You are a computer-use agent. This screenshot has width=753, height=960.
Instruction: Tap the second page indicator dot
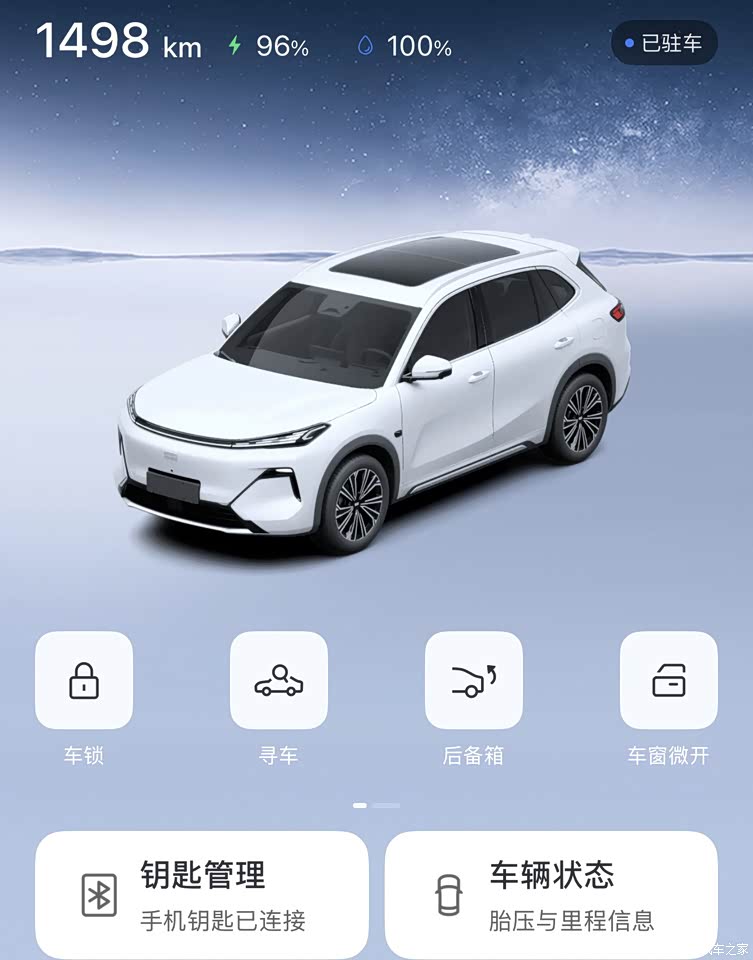(x=387, y=805)
